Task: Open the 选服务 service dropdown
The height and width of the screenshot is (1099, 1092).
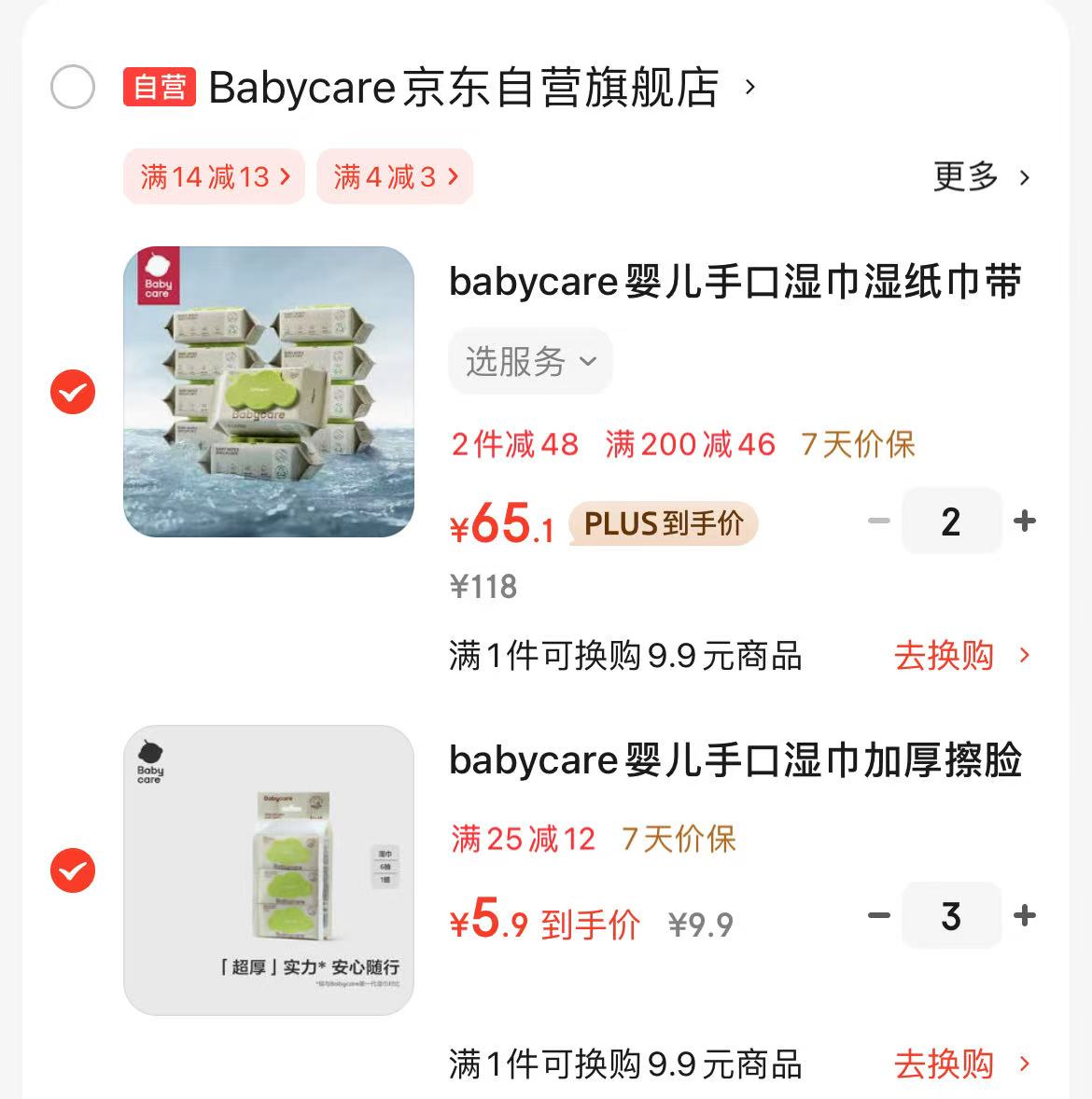Action: click(x=529, y=361)
